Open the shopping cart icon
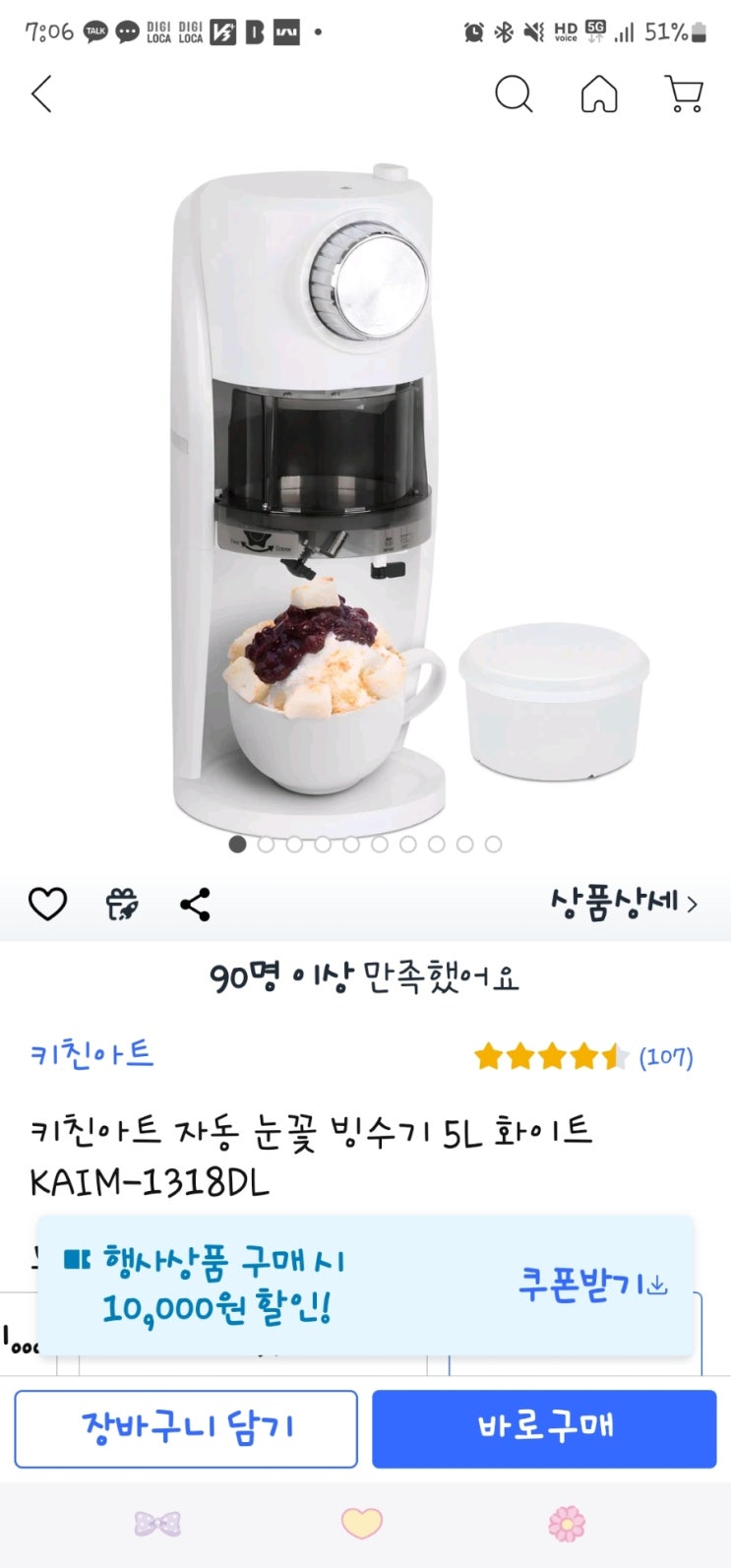This screenshot has height=1568, width=731. tap(684, 95)
